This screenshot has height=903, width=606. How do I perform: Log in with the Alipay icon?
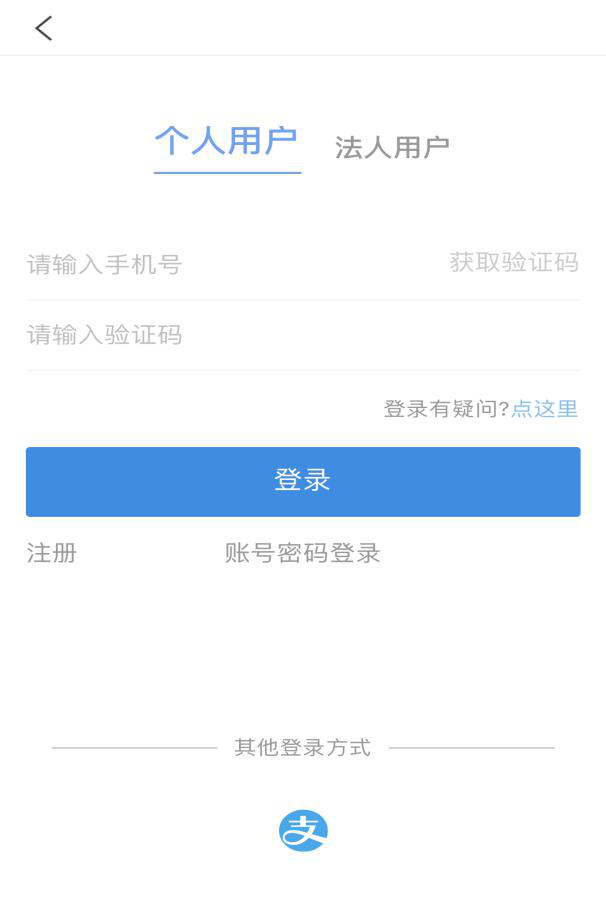point(303,831)
